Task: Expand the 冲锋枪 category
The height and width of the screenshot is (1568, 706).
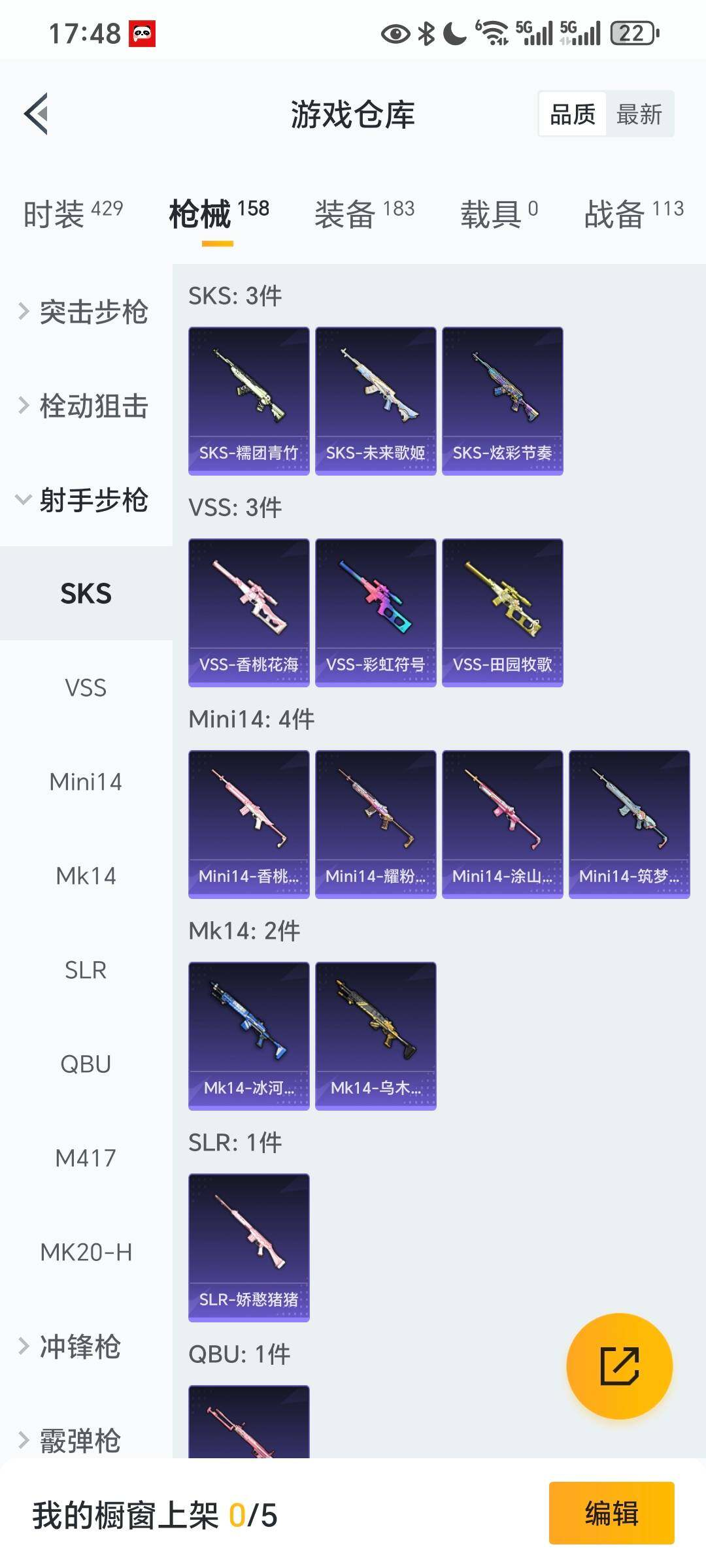Action: 78,1347
